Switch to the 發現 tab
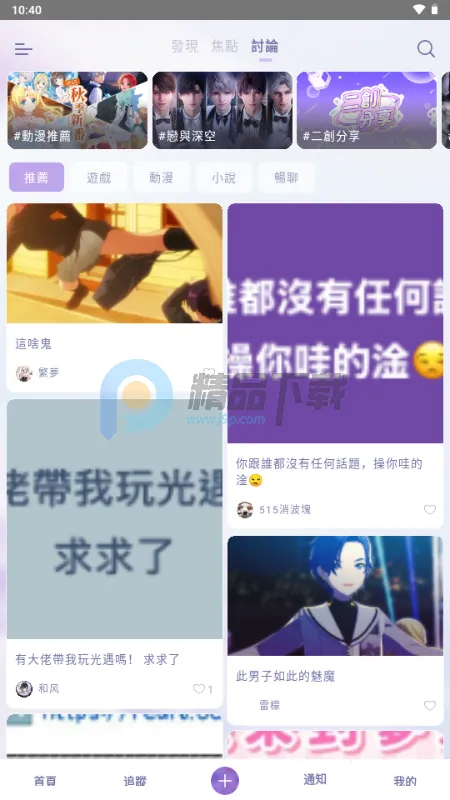 tap(185, 46)
